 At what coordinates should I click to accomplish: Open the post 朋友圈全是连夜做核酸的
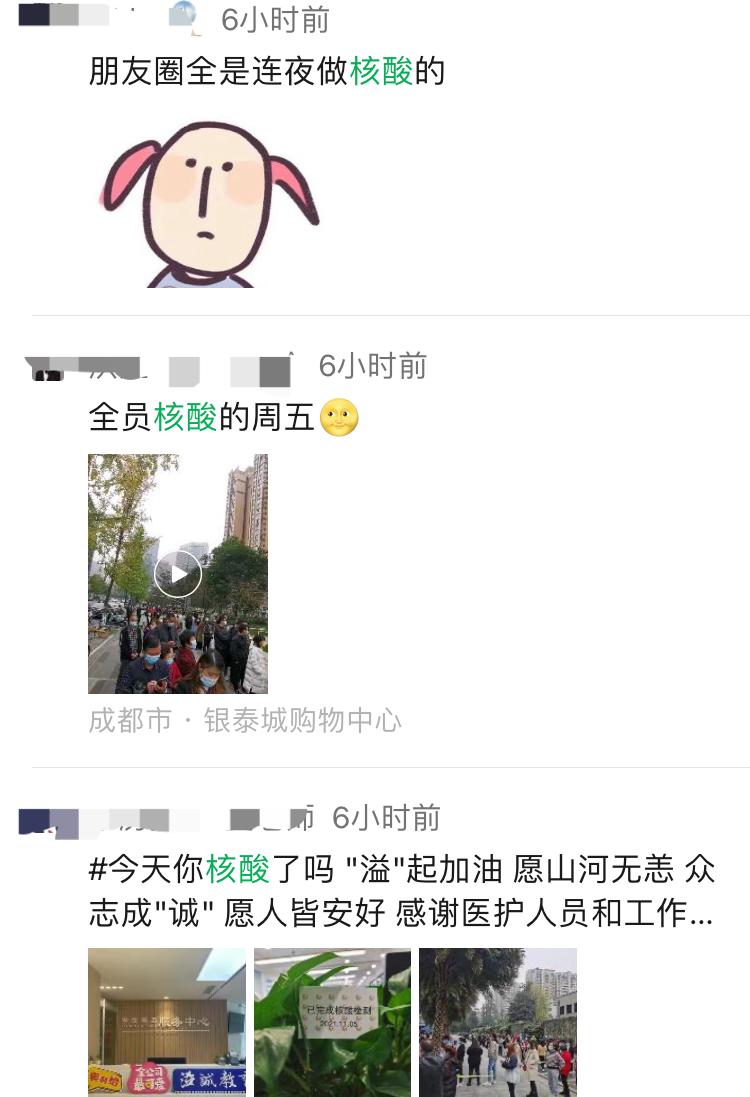[266, 72]
